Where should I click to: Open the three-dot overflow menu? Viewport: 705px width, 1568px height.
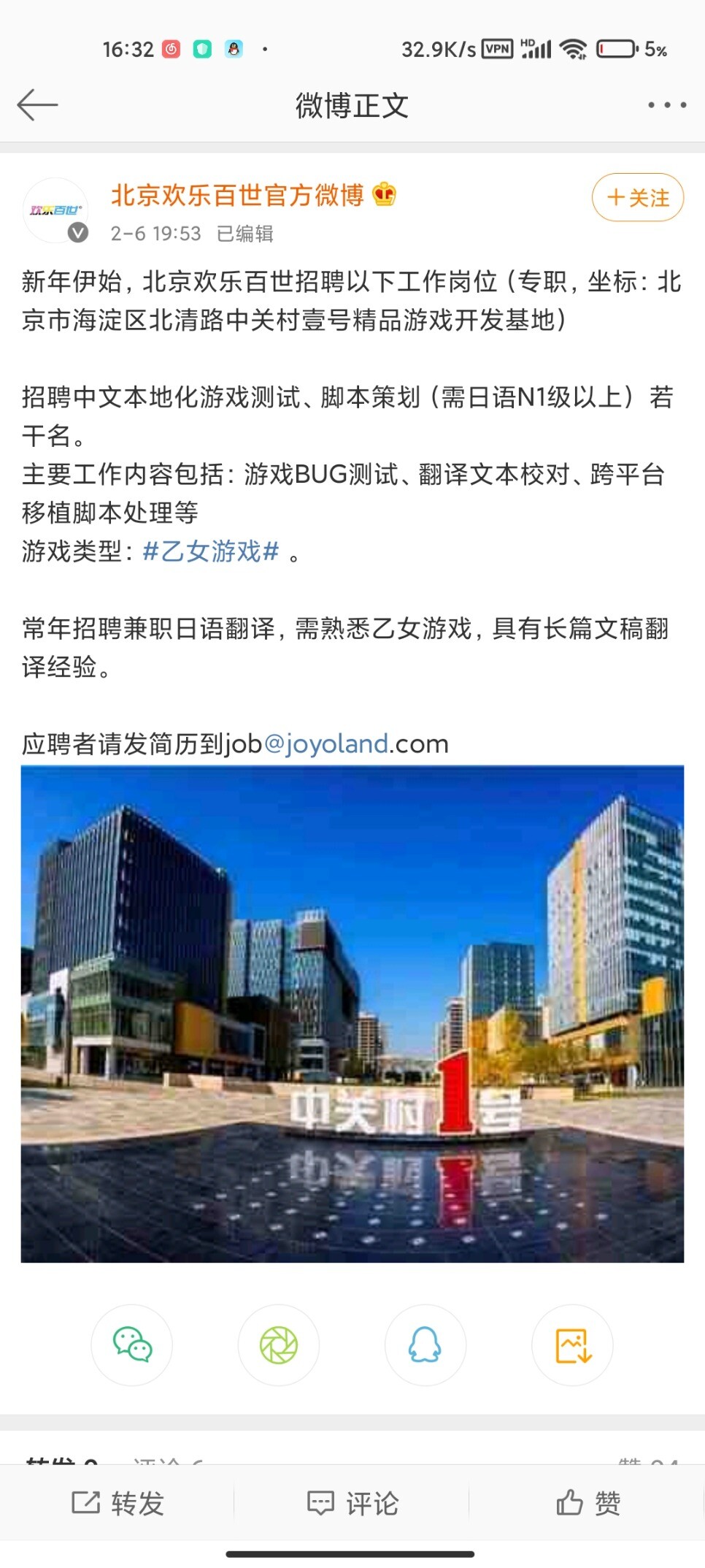click(x=666, y=105)
